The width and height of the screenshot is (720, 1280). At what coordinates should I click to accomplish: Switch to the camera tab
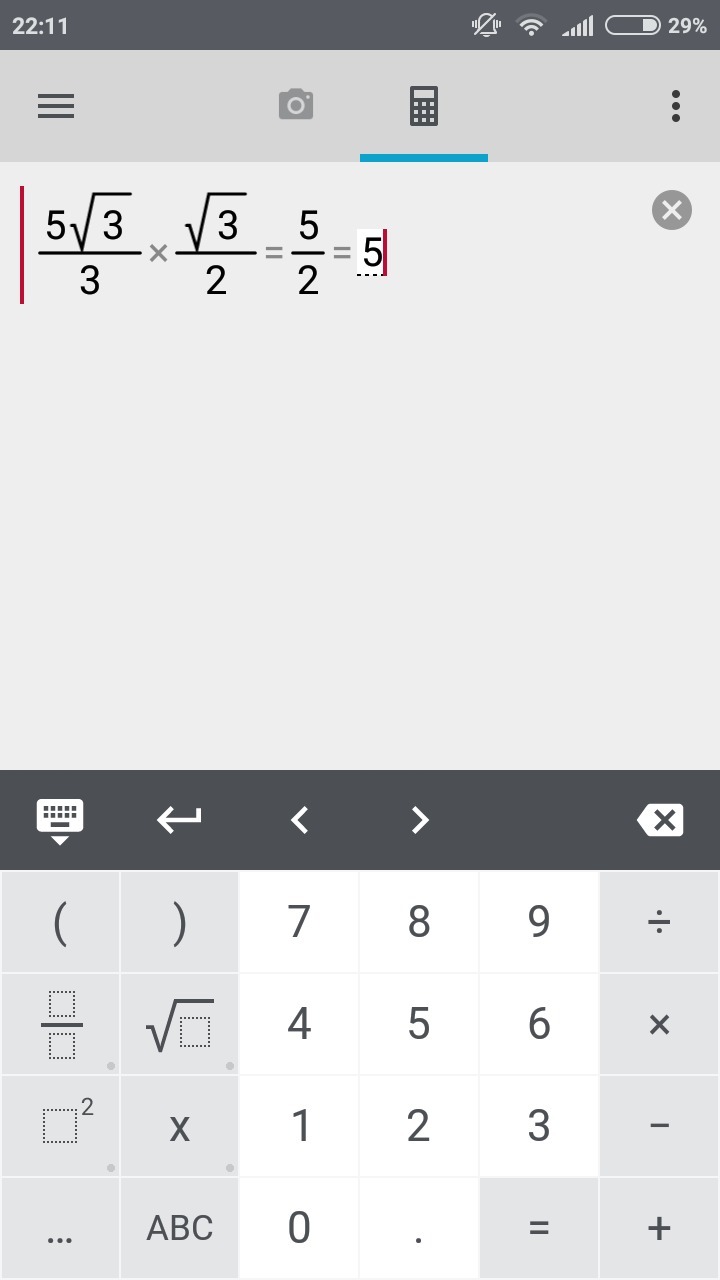296,105
